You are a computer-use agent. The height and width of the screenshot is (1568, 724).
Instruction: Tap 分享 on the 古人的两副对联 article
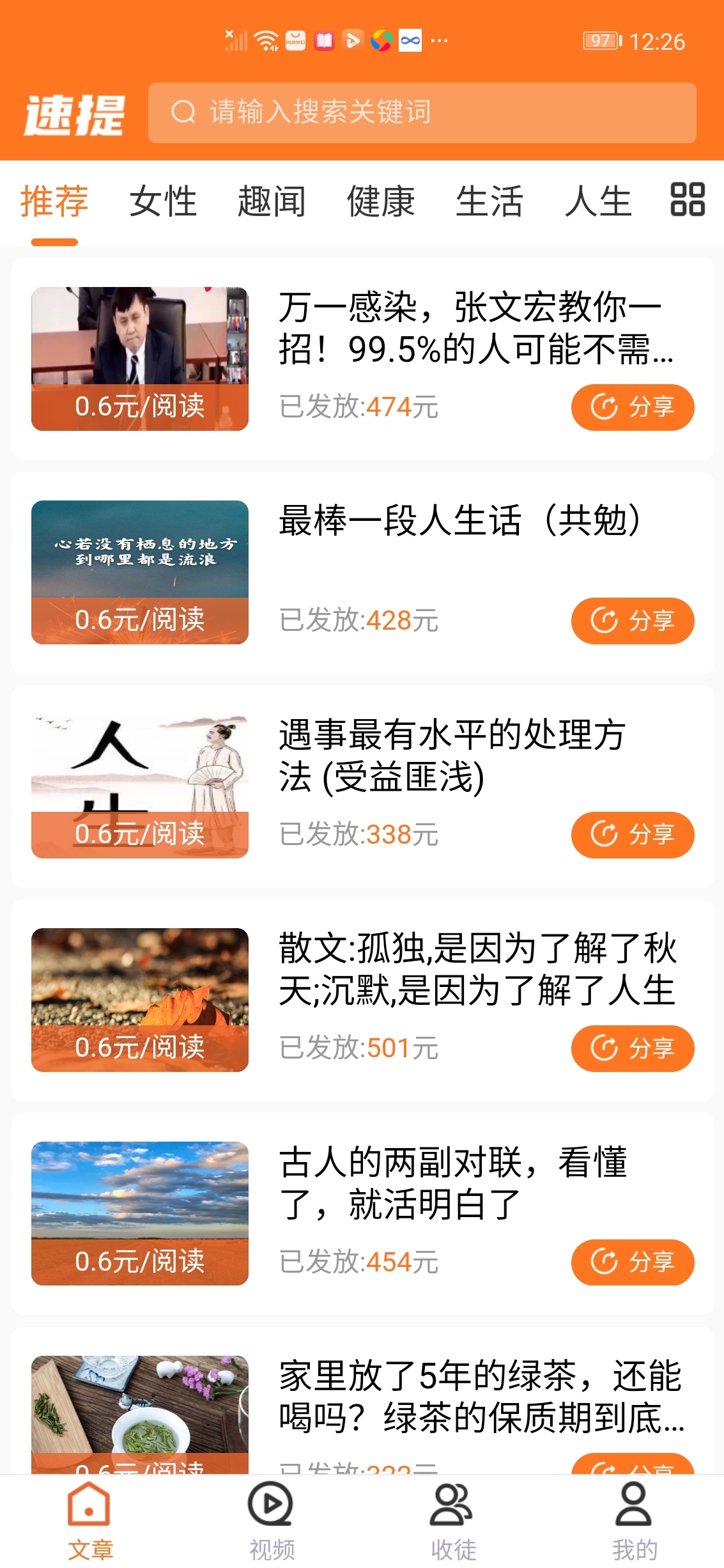(632, 1262)
